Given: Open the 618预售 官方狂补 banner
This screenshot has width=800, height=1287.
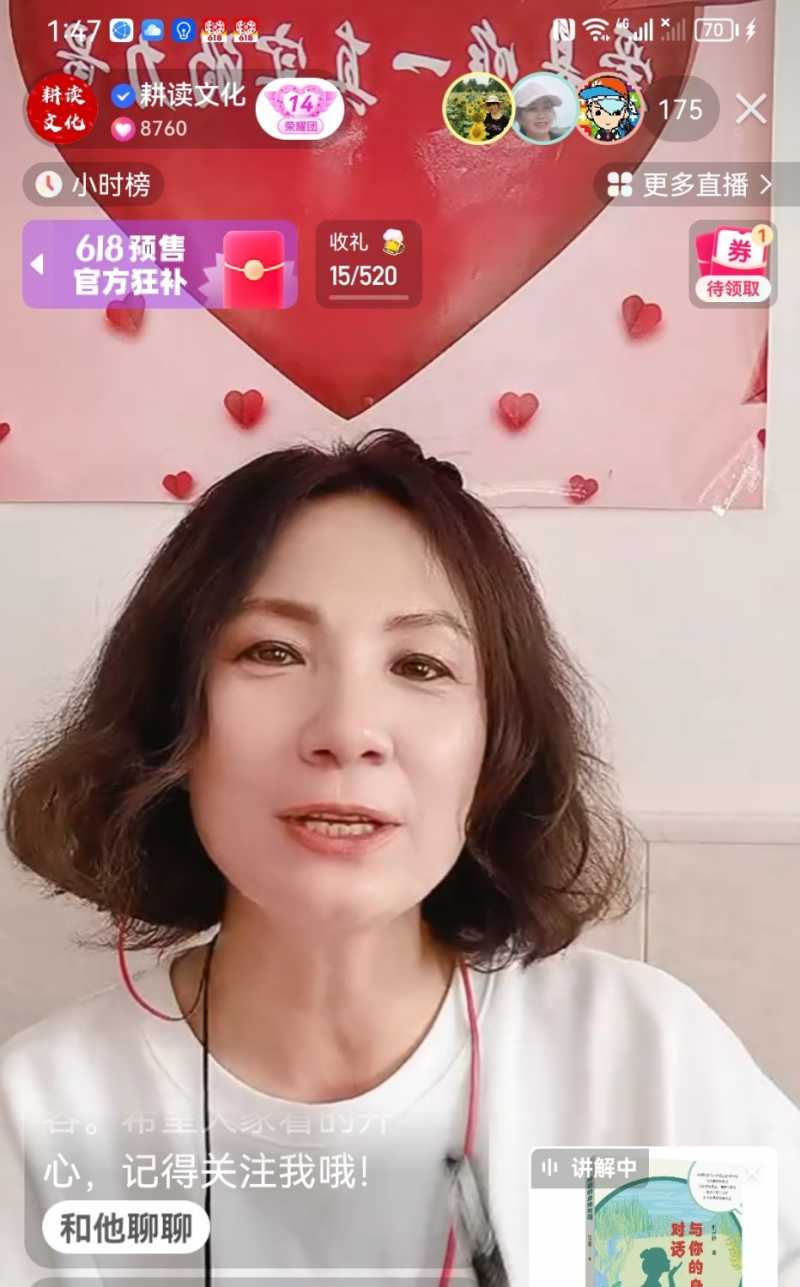Looking at the screenshot, I should [x=160, y=265].
